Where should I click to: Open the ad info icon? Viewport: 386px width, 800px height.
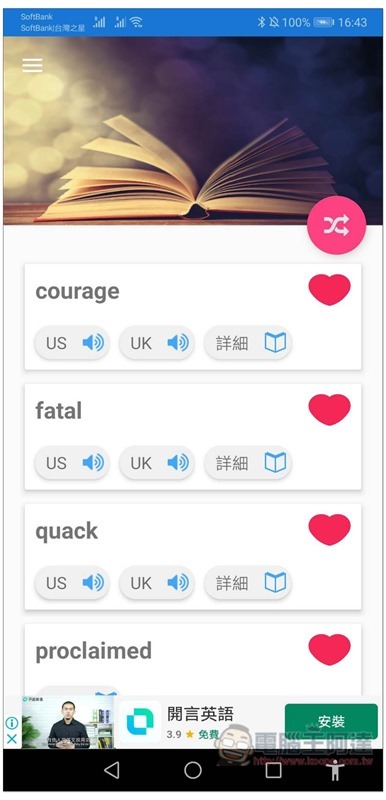pos(12,723)
